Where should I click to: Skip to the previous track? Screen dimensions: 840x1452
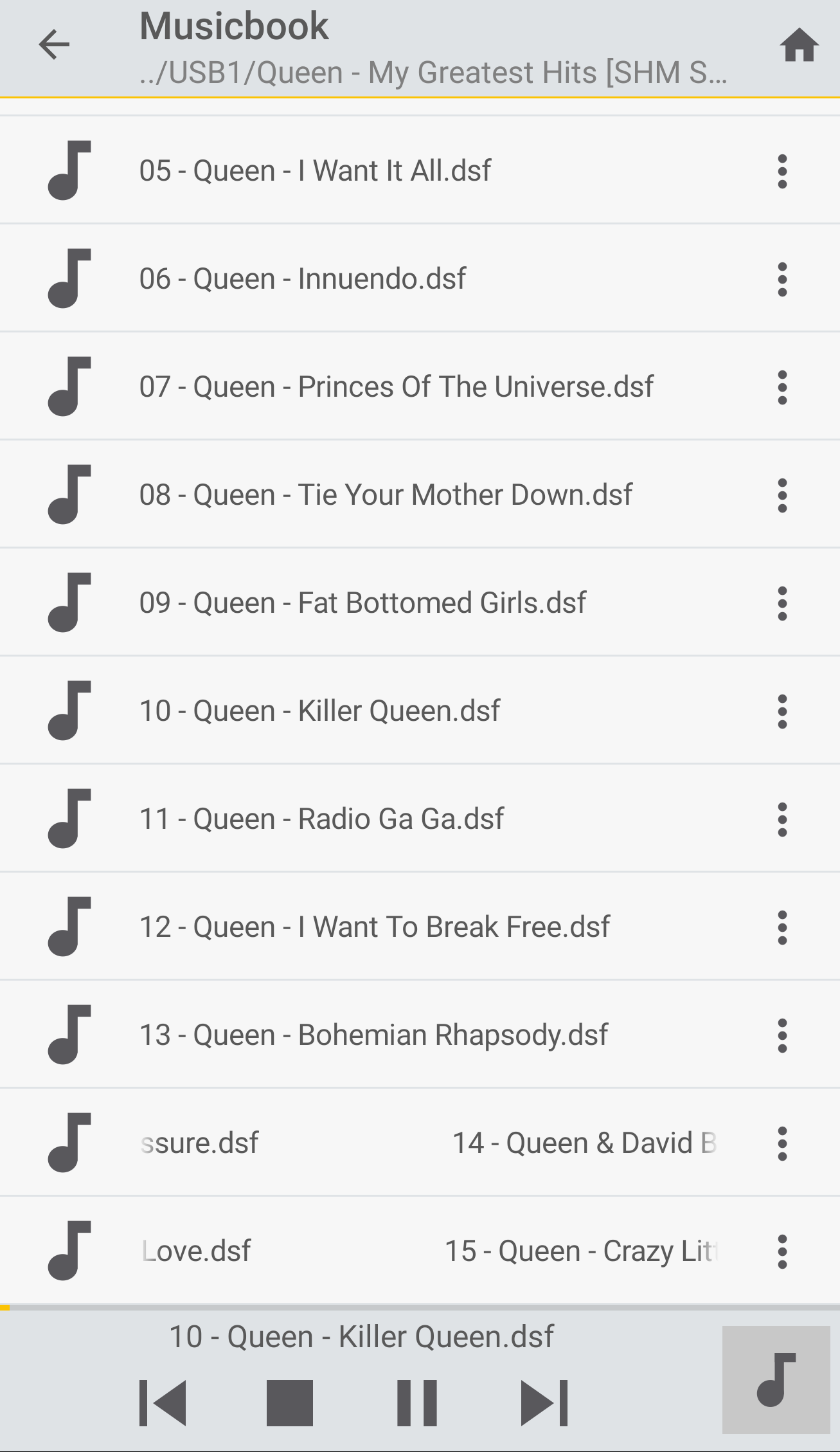[163, 1402]
